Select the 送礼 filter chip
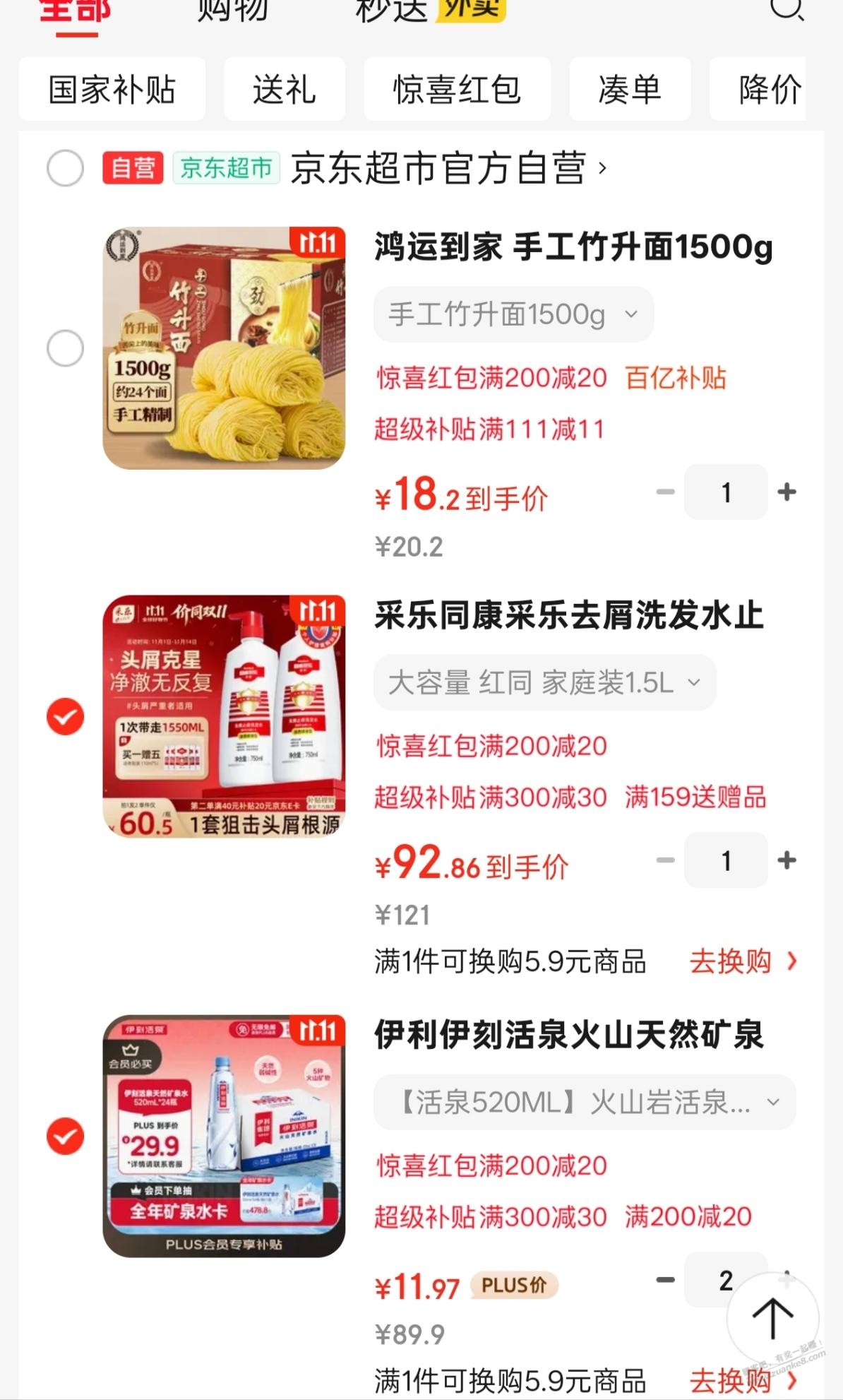Viewport: 843px width, 1400px height. [284, 90]
